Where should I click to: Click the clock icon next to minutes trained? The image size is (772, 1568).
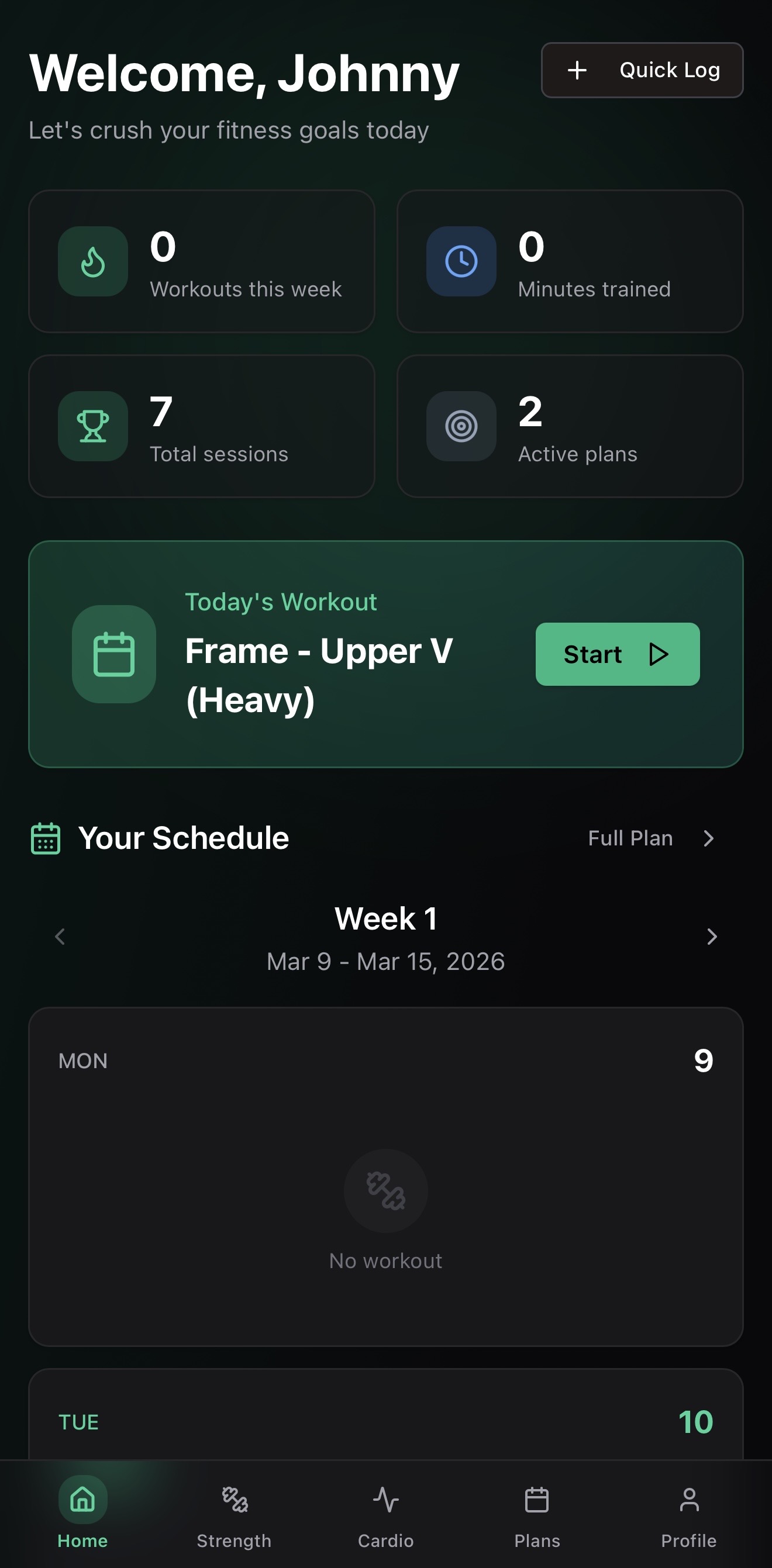point(461,261)
